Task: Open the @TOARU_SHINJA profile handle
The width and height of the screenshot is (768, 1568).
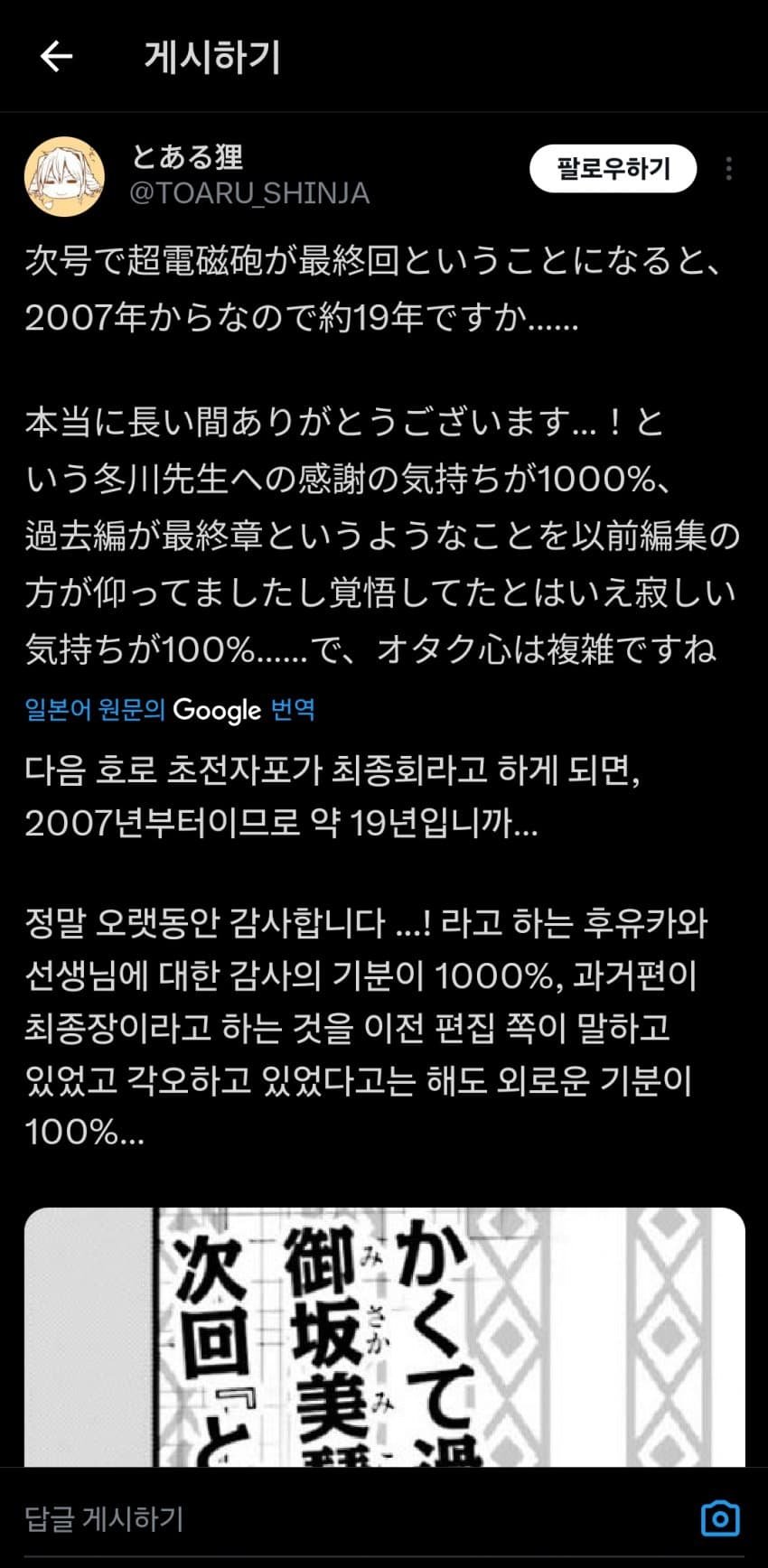Action: click(250, 193)
